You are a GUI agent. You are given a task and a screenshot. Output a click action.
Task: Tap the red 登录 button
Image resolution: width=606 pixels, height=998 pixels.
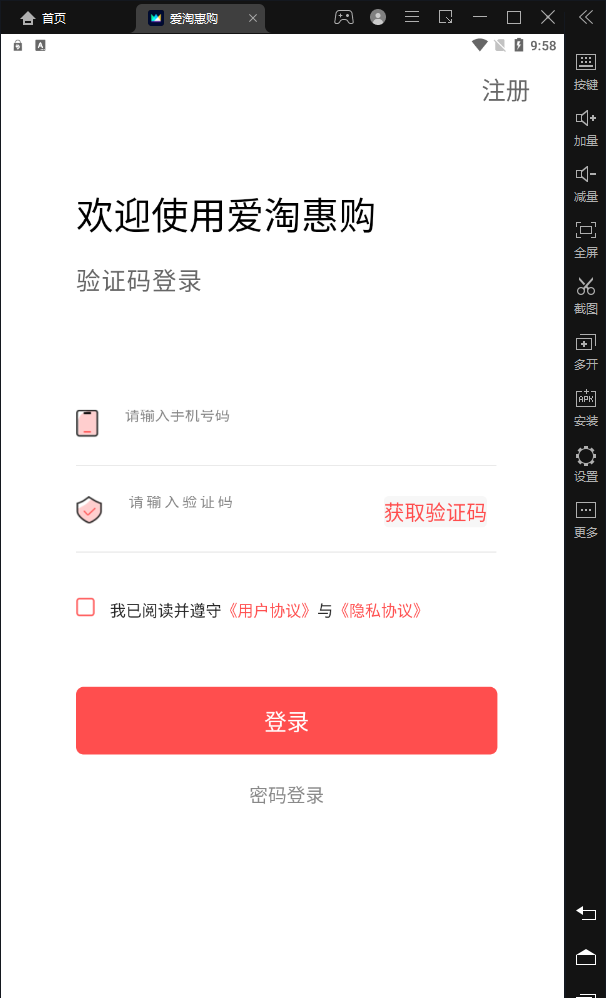click(286, 721)
